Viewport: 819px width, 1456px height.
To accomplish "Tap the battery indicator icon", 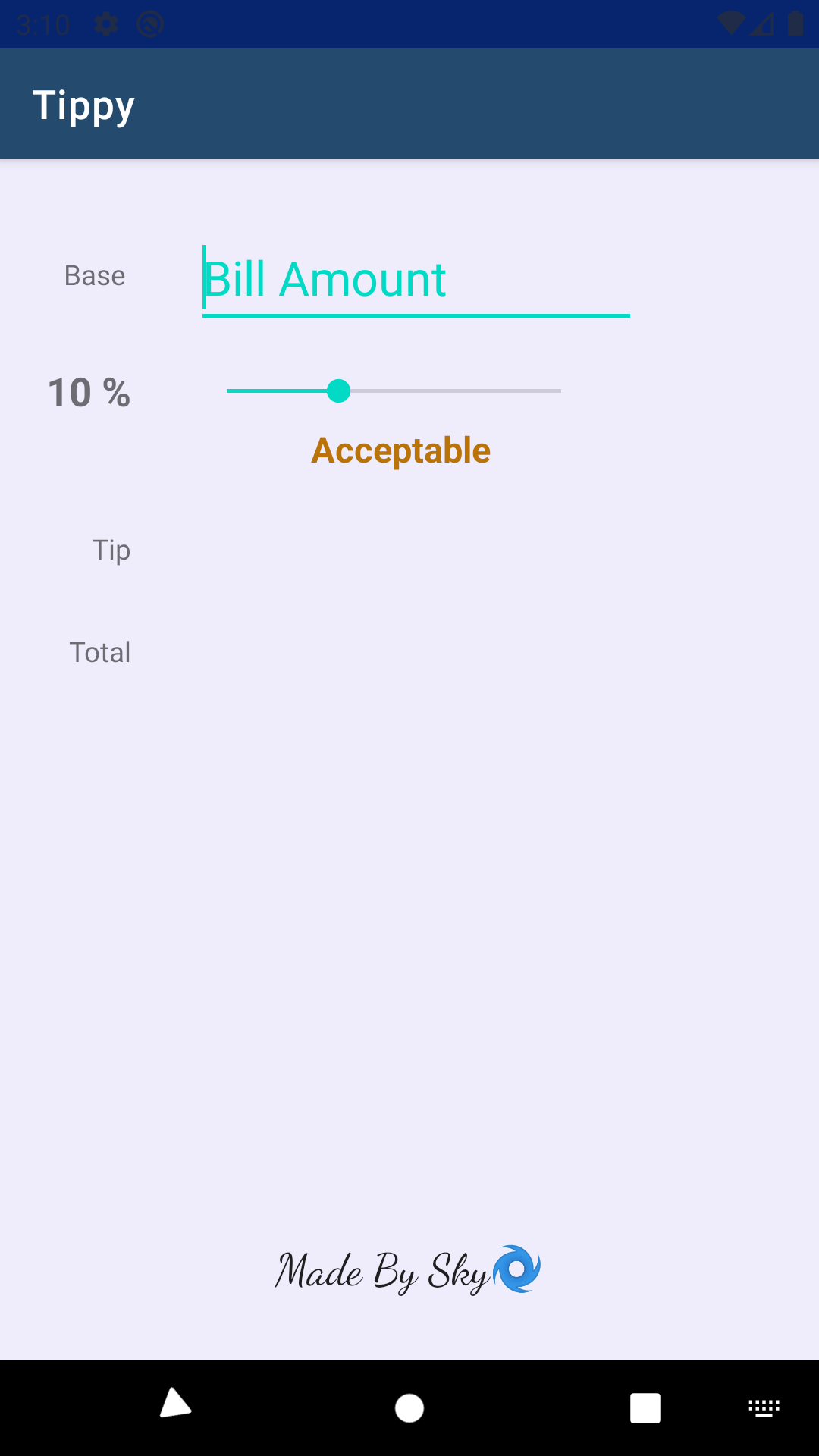I will pyautogui.click(x=796, y=23).
